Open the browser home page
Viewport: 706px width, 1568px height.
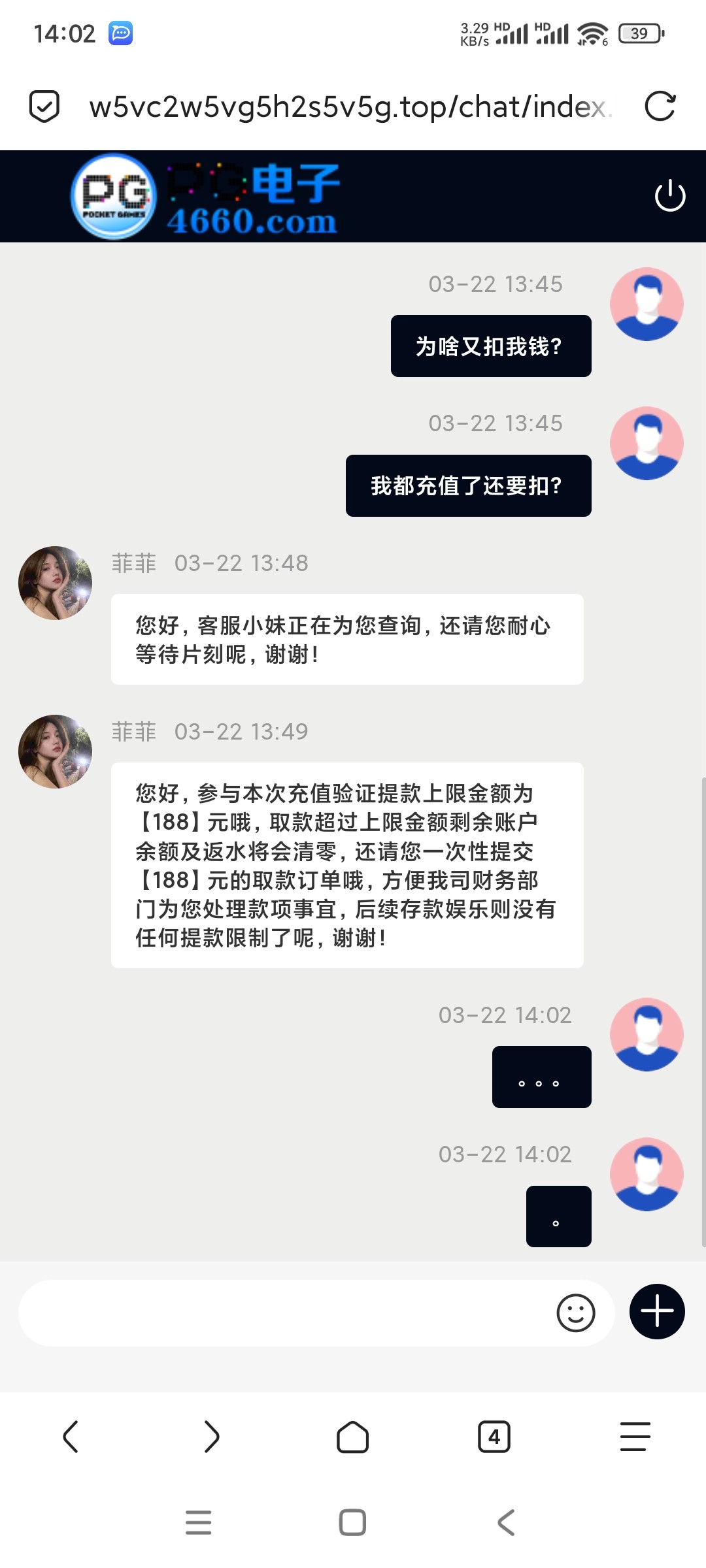tap(353, 1437)
